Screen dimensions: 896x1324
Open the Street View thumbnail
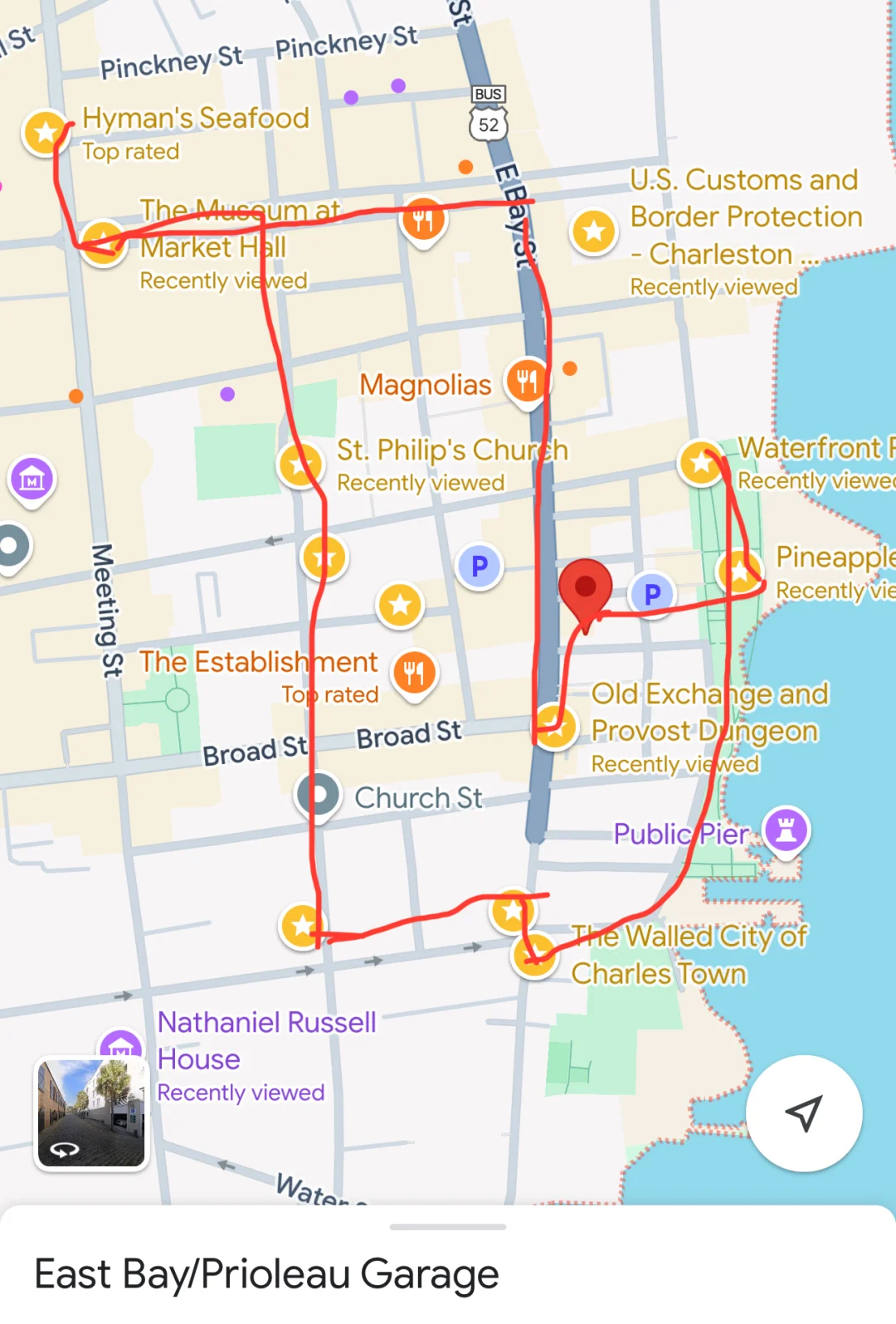91,1112
